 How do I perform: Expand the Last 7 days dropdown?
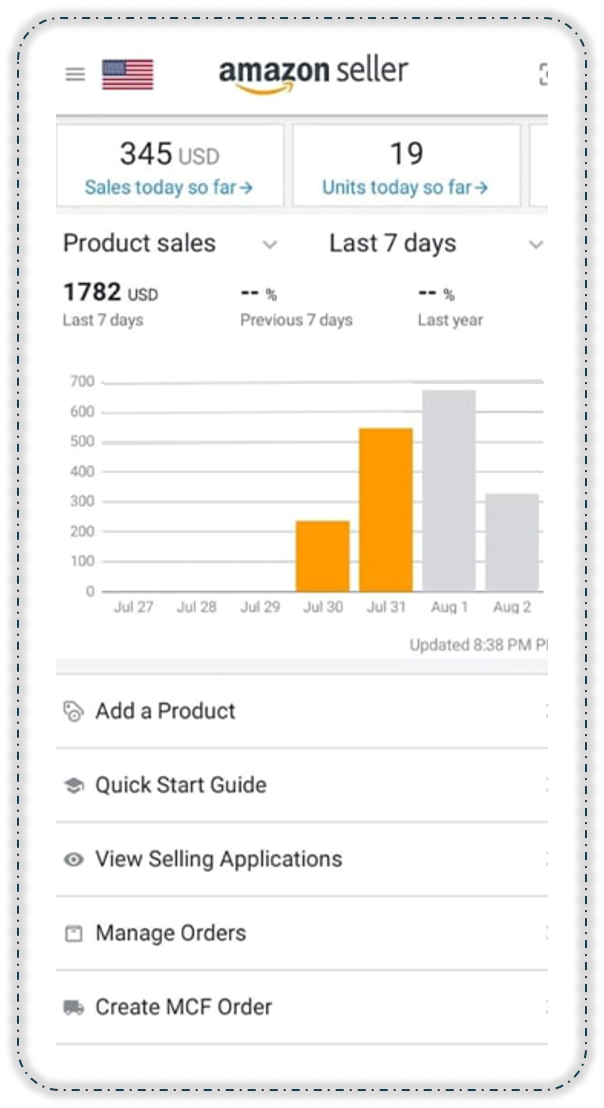pyautogui.click(x=435, y=243)
